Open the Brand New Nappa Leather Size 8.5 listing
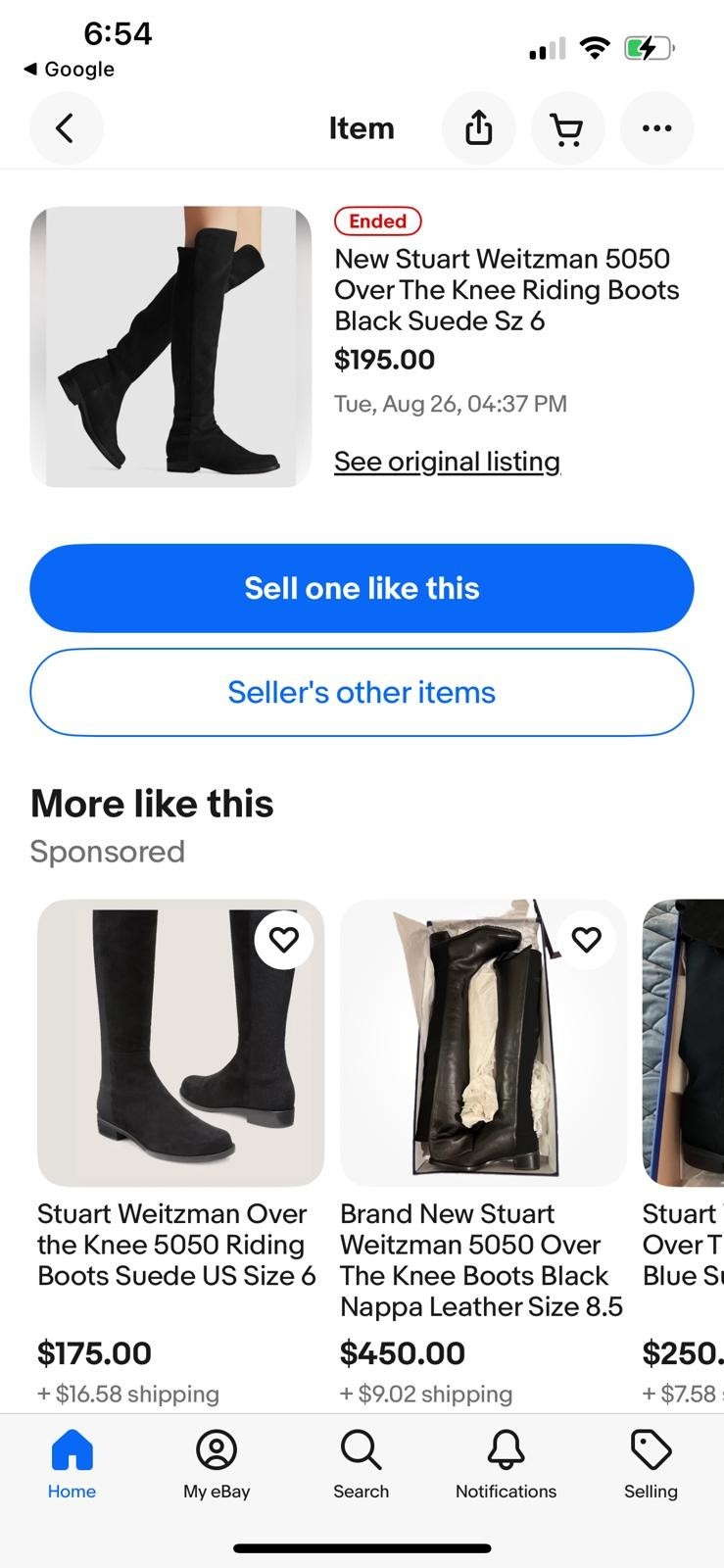This screenshot has width=724, height=1568. [481, 1260]
